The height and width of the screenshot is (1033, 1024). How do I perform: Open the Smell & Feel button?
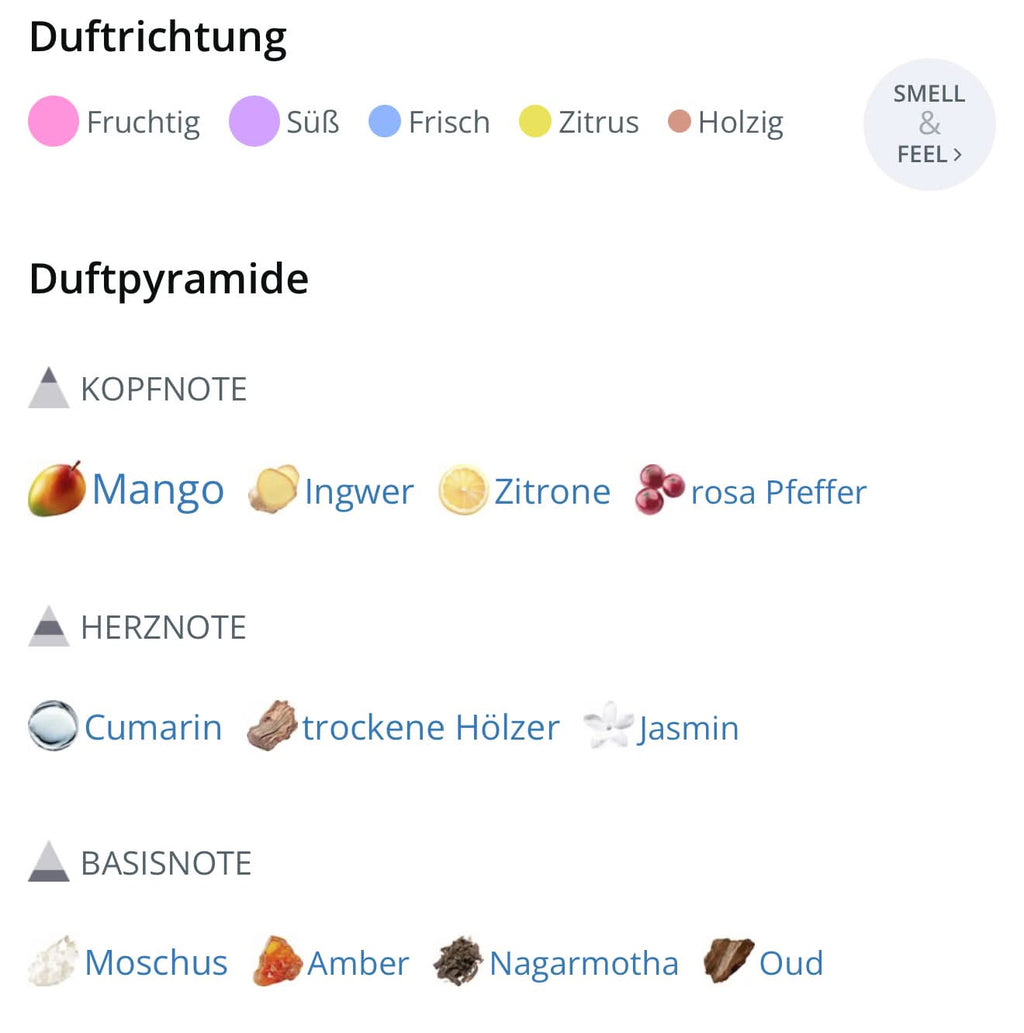[929, 124]
